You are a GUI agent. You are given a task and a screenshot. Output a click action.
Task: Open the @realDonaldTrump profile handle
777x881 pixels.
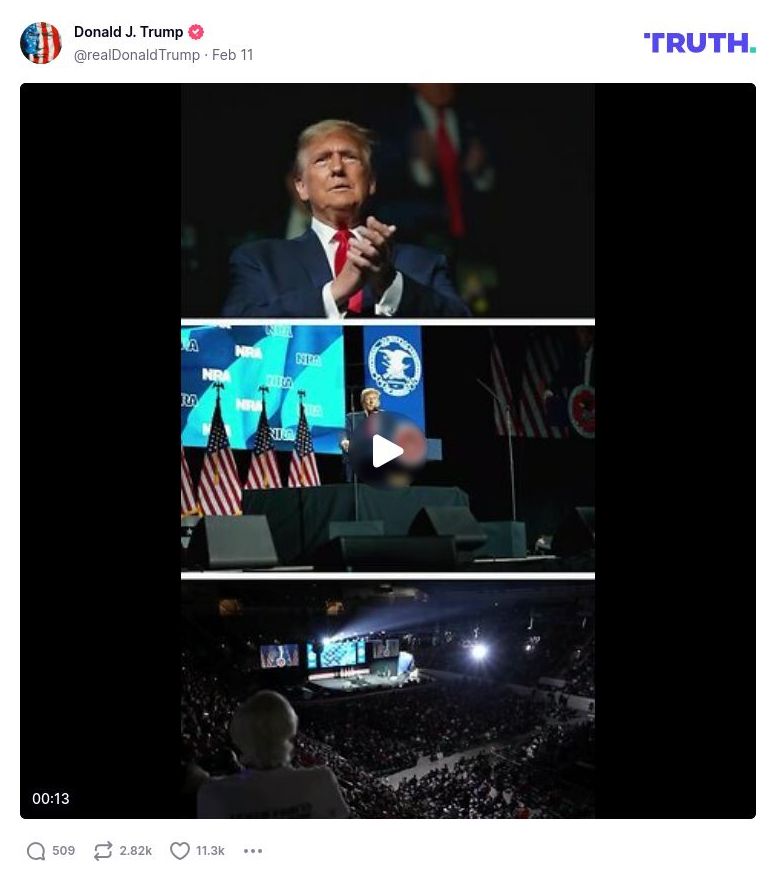(x=132, y=55)
